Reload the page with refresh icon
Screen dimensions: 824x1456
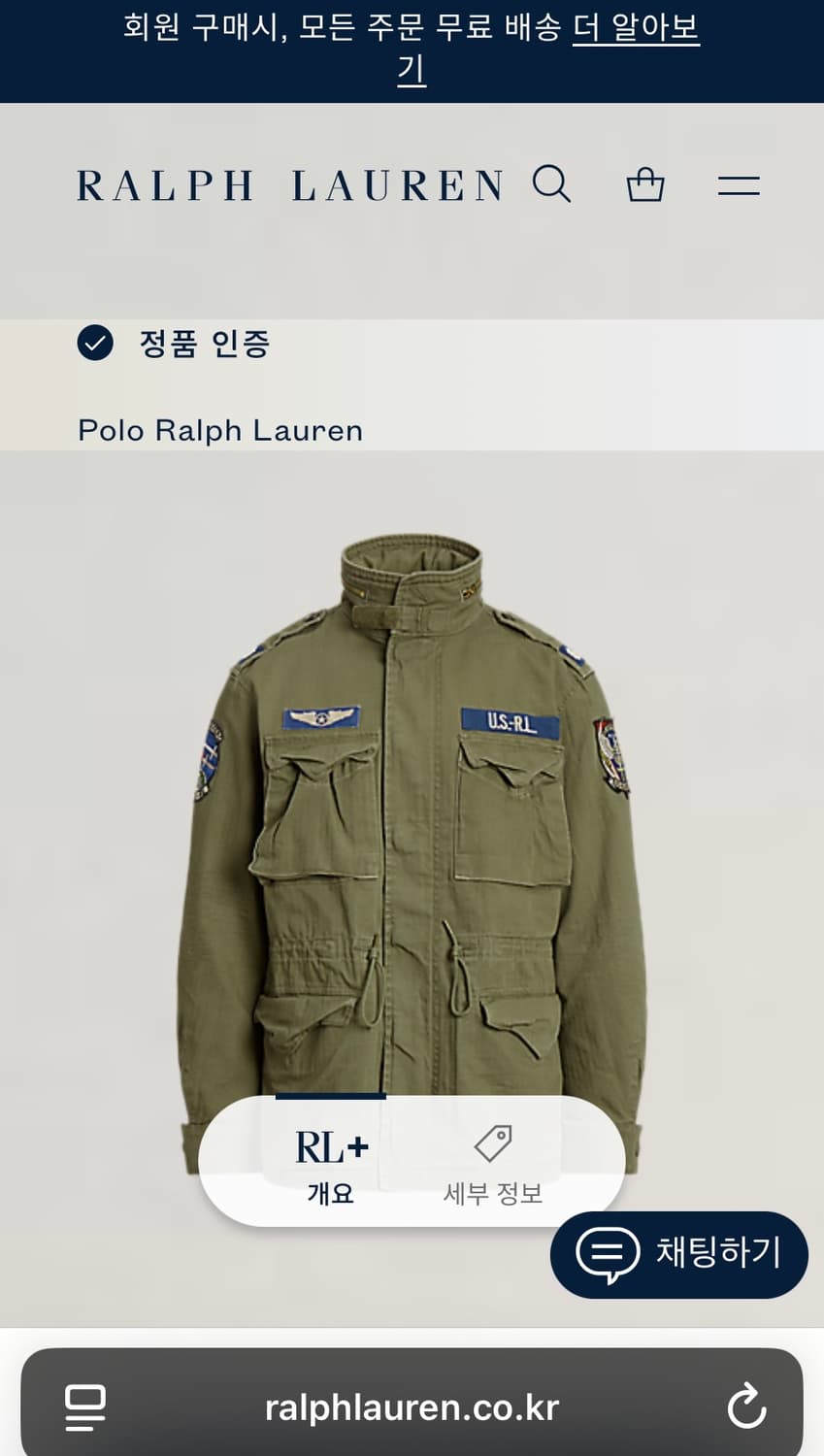click(x=745, y=1407)
